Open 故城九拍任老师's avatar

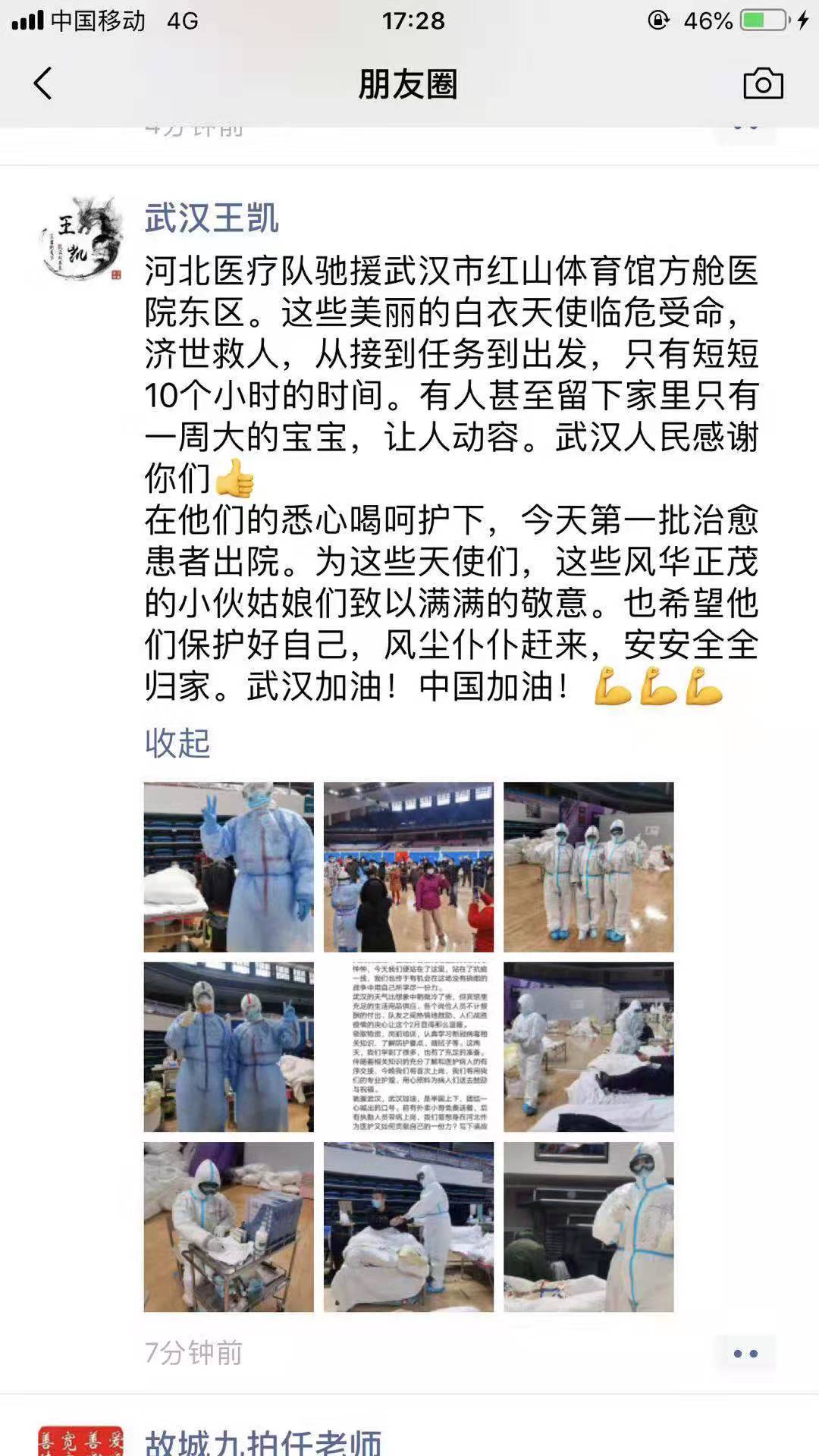pyautogui.click(x=81, y=1439)
